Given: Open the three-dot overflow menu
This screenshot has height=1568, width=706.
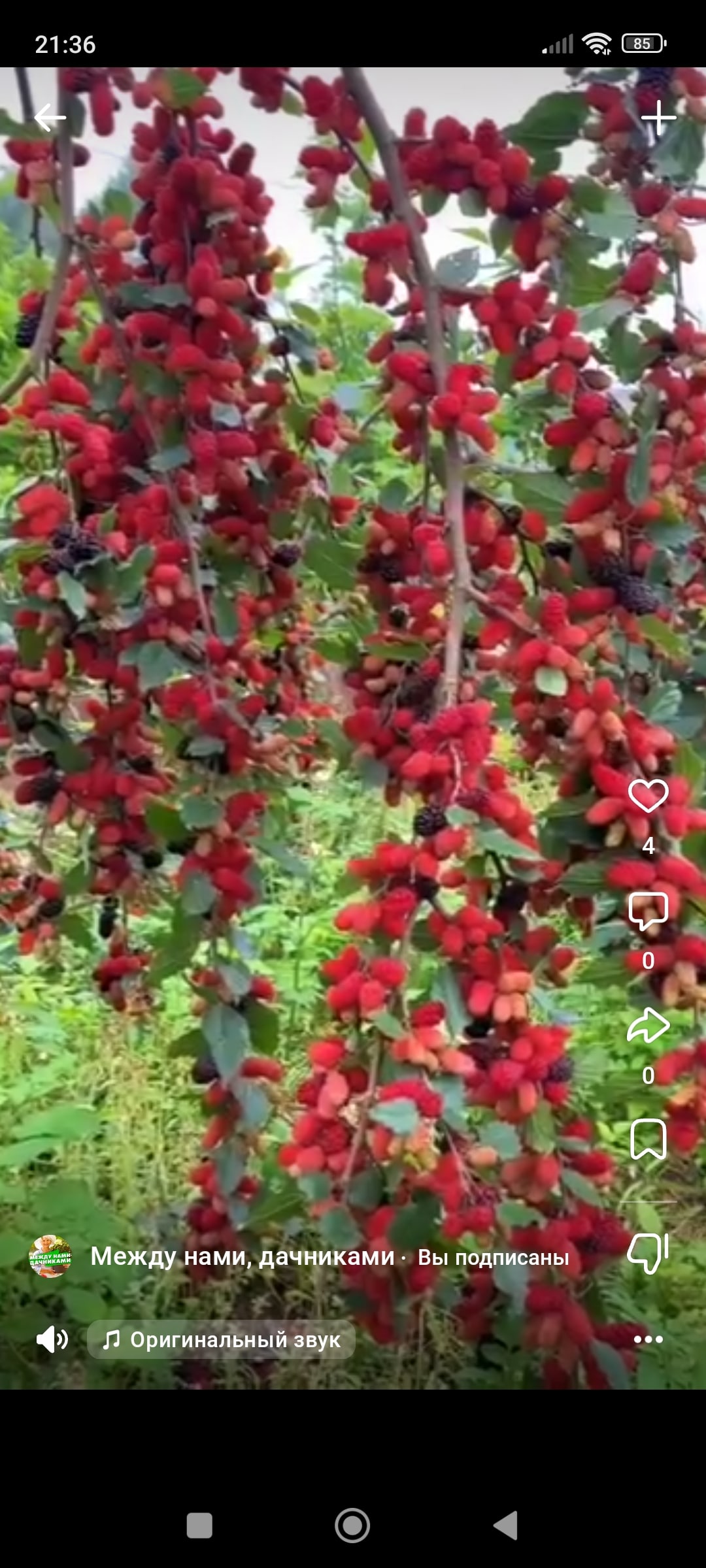Looking at the screenshot, I should click(648, 1339).
